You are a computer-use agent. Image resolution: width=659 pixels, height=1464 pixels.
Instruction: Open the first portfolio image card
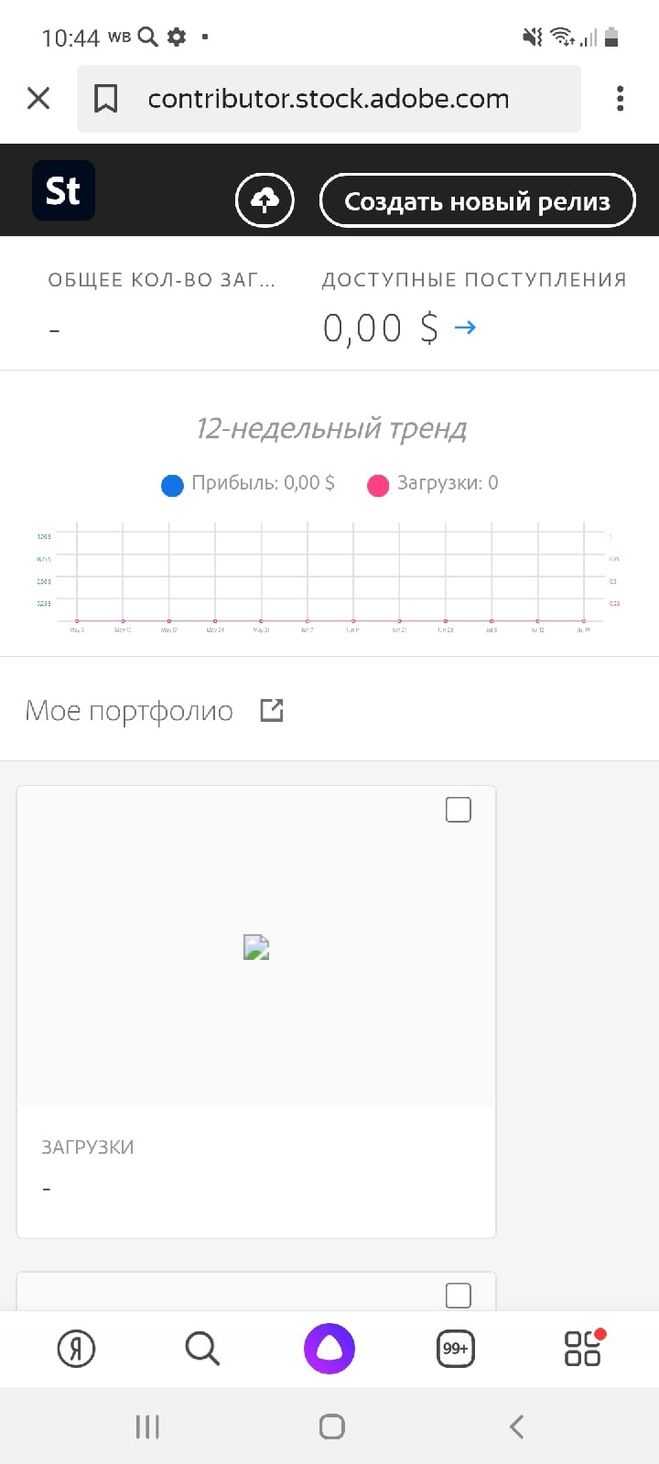click(256, 946)
